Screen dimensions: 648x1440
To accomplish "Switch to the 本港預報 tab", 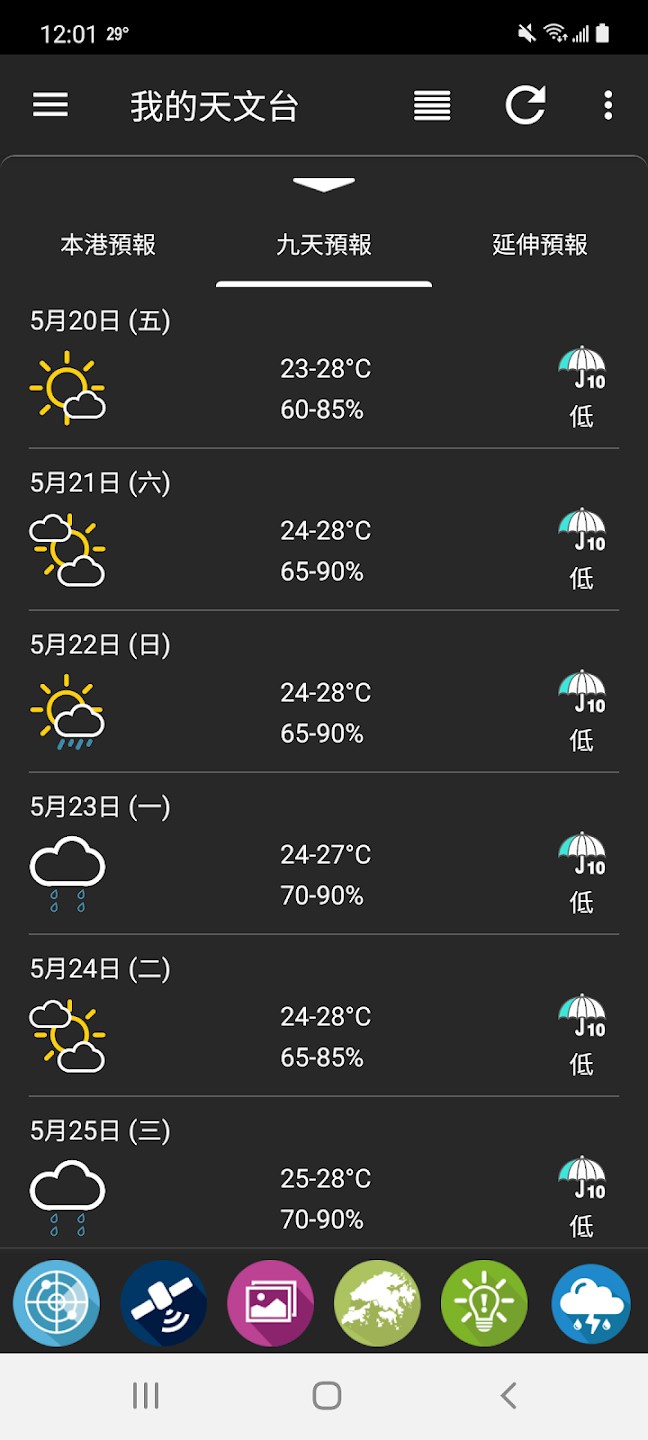I will pyautogui.click(x=108, y=245).
